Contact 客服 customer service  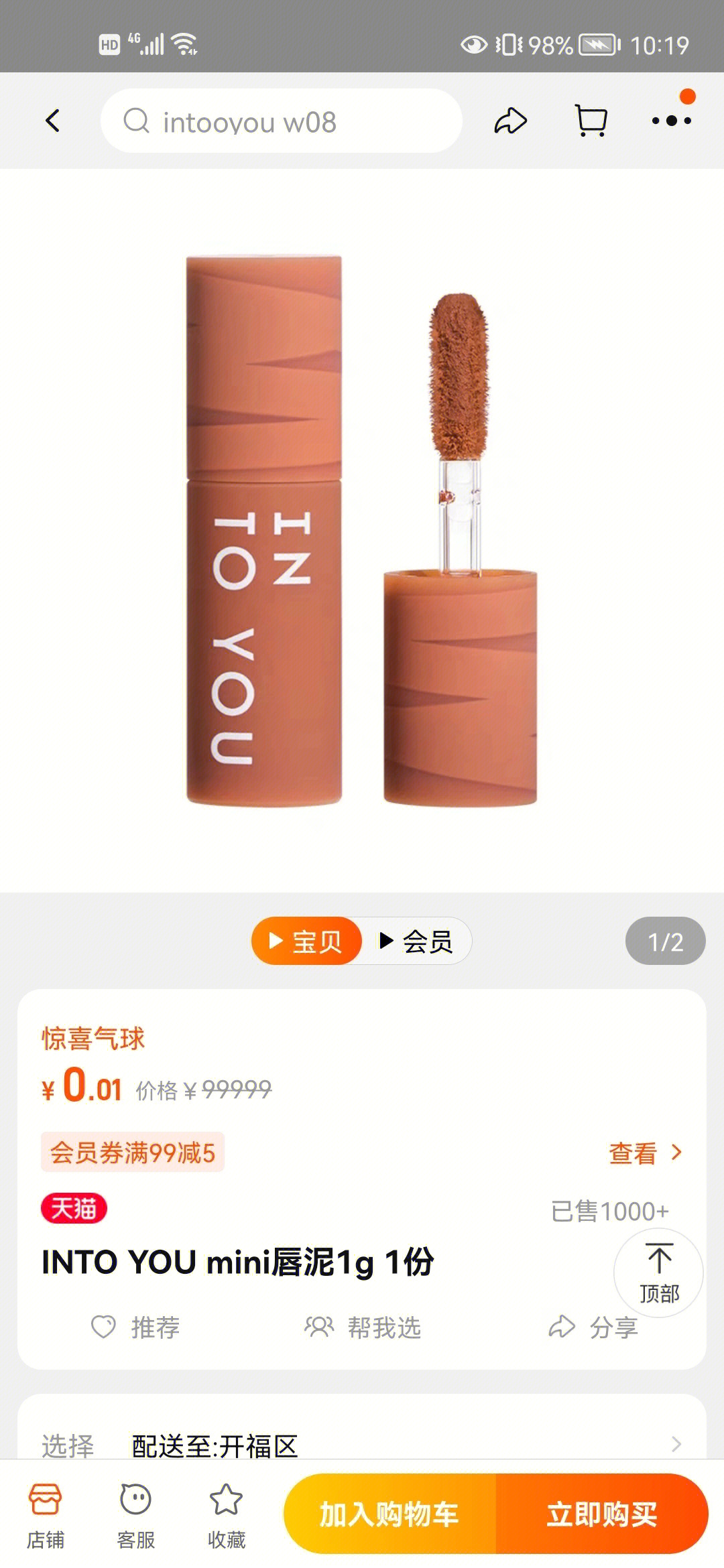click(136, 1516)
